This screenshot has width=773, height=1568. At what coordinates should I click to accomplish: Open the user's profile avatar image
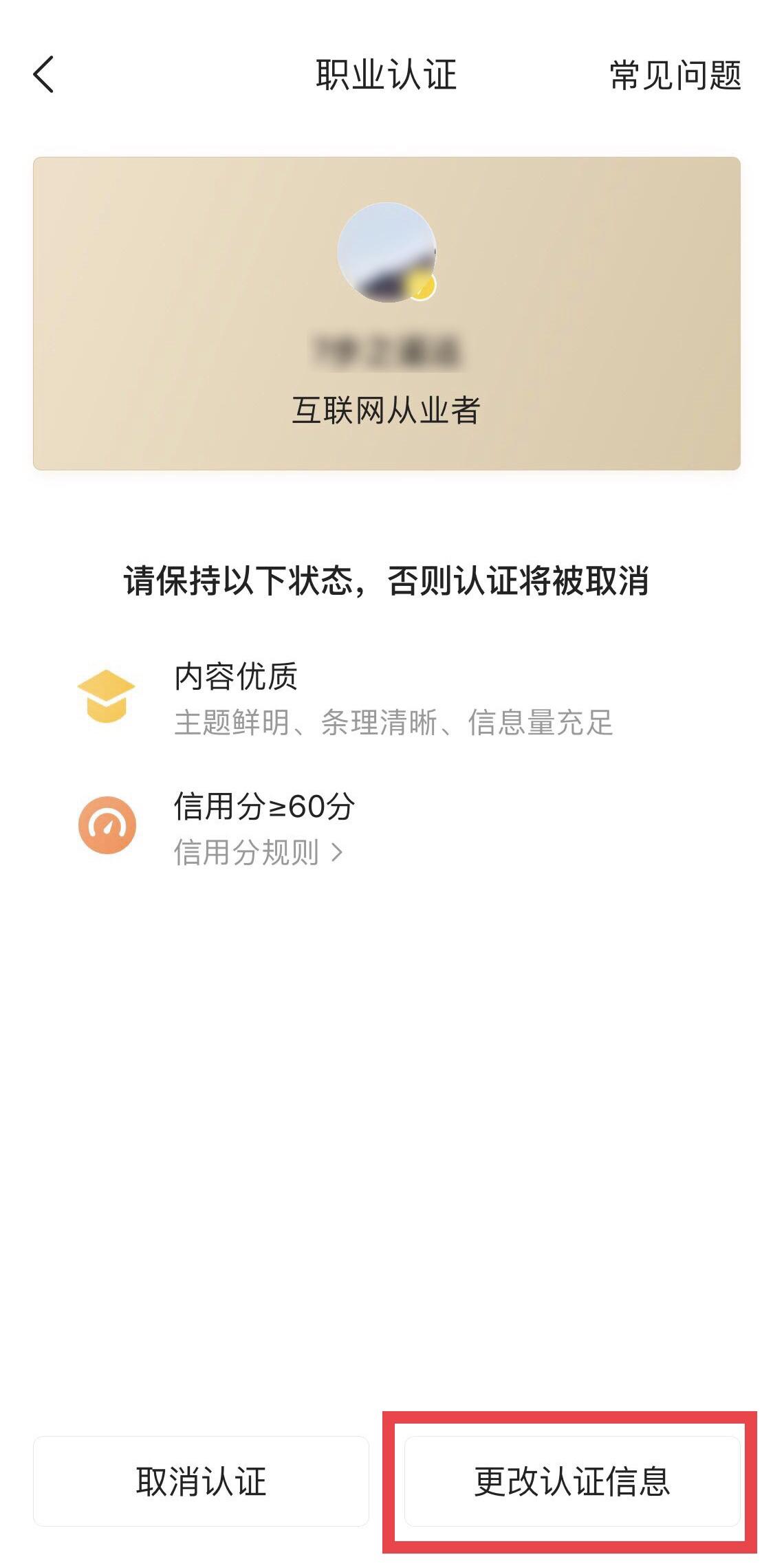386,251
